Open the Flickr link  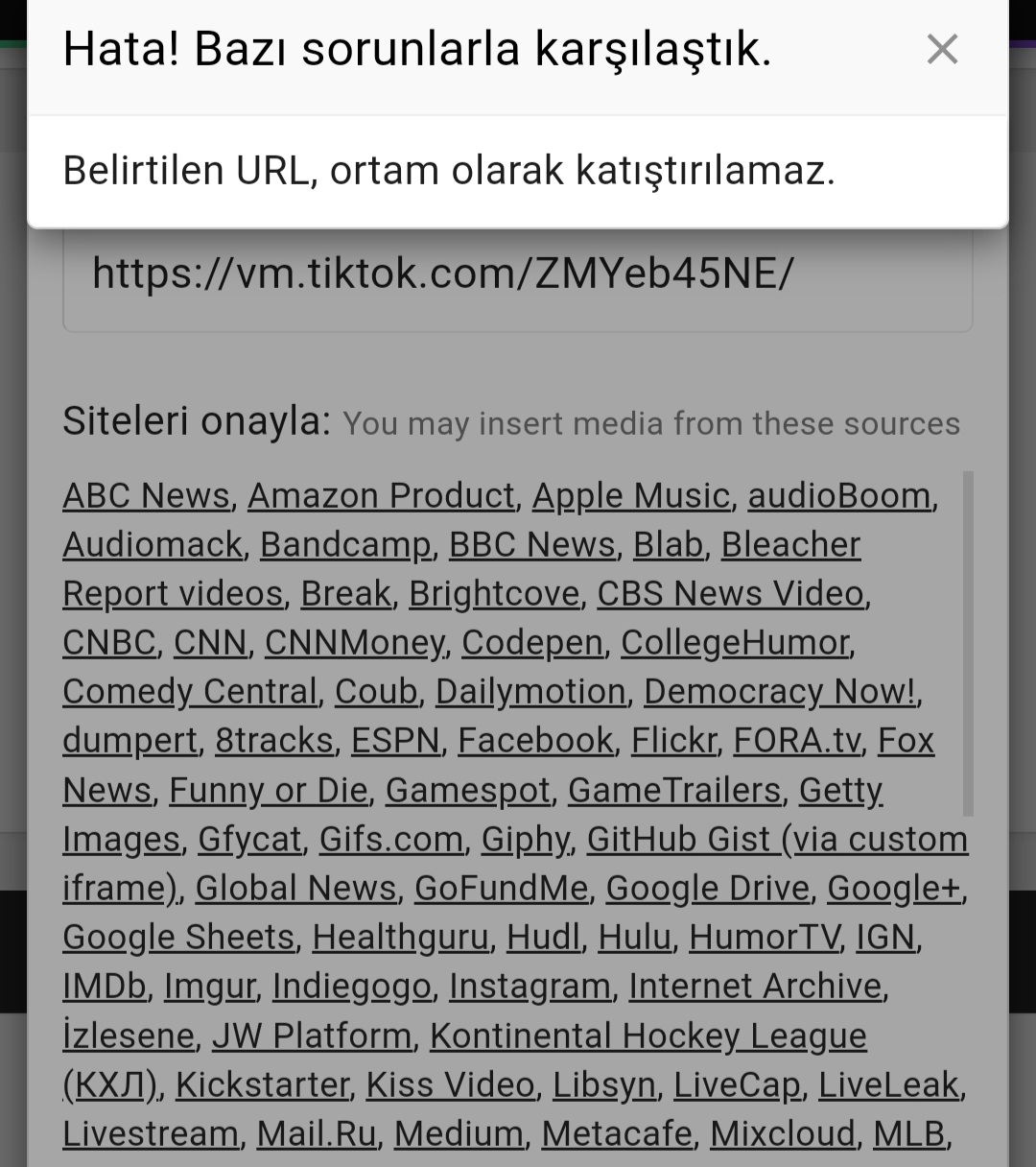pyautogui.click(x=673, y=741)
